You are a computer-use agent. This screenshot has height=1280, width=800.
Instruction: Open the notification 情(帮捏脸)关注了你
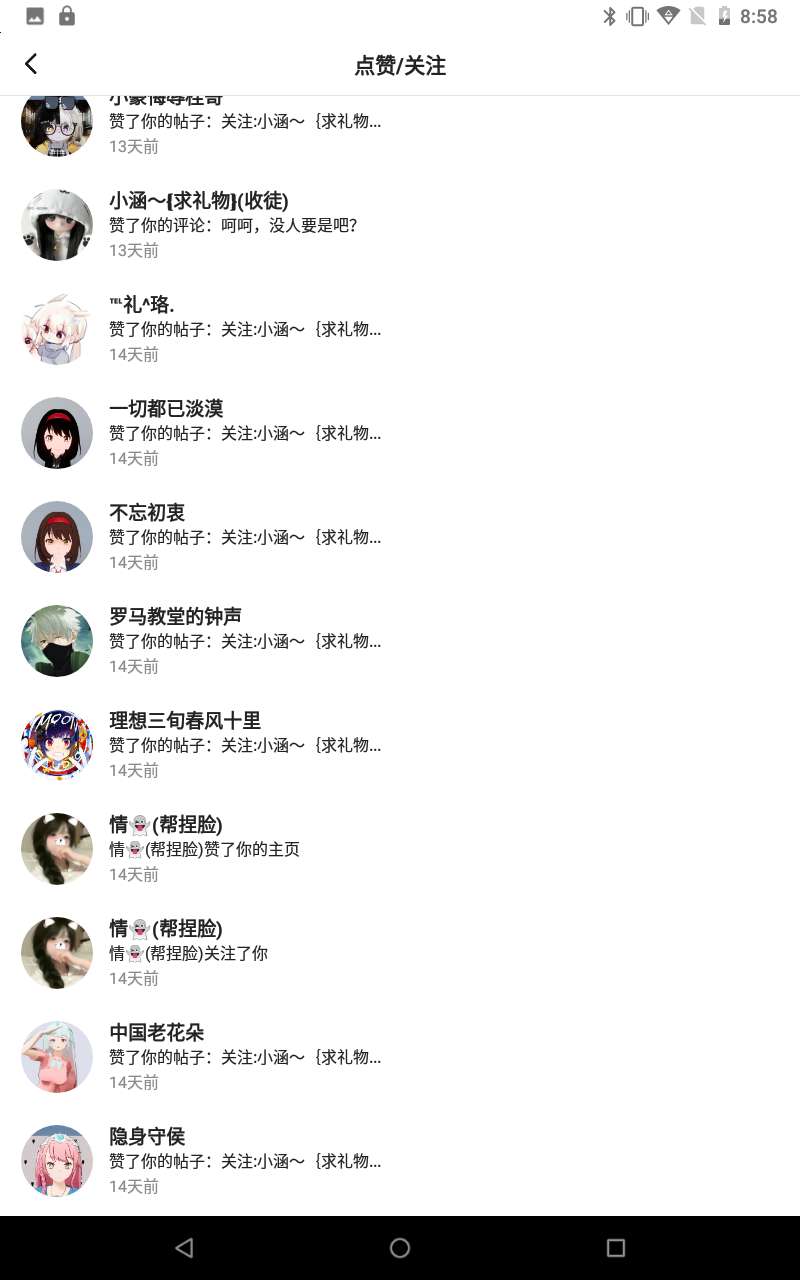coord(400,953)
